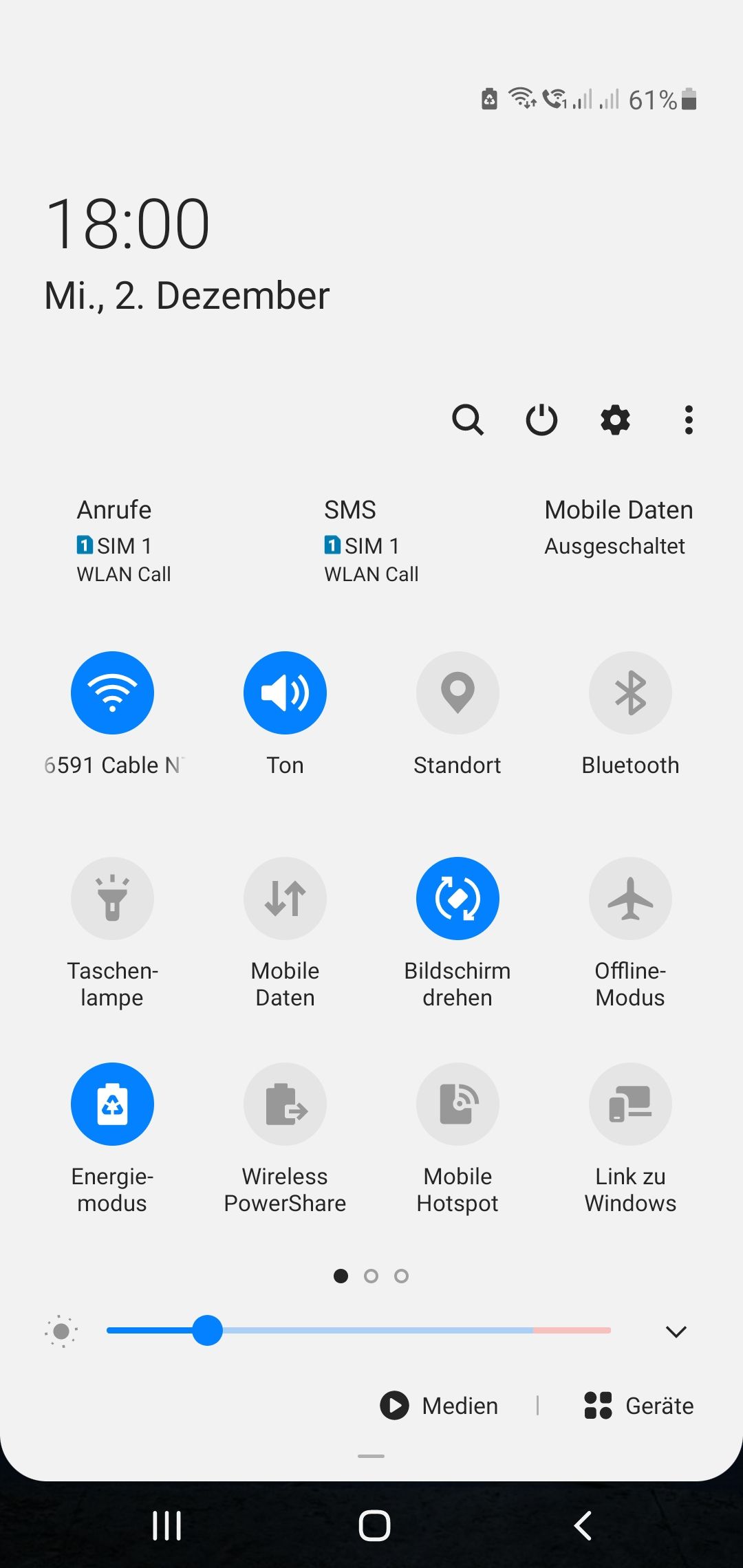Enable Wireless PowerShare
743x1568 pixels.
click(285, 1104)
